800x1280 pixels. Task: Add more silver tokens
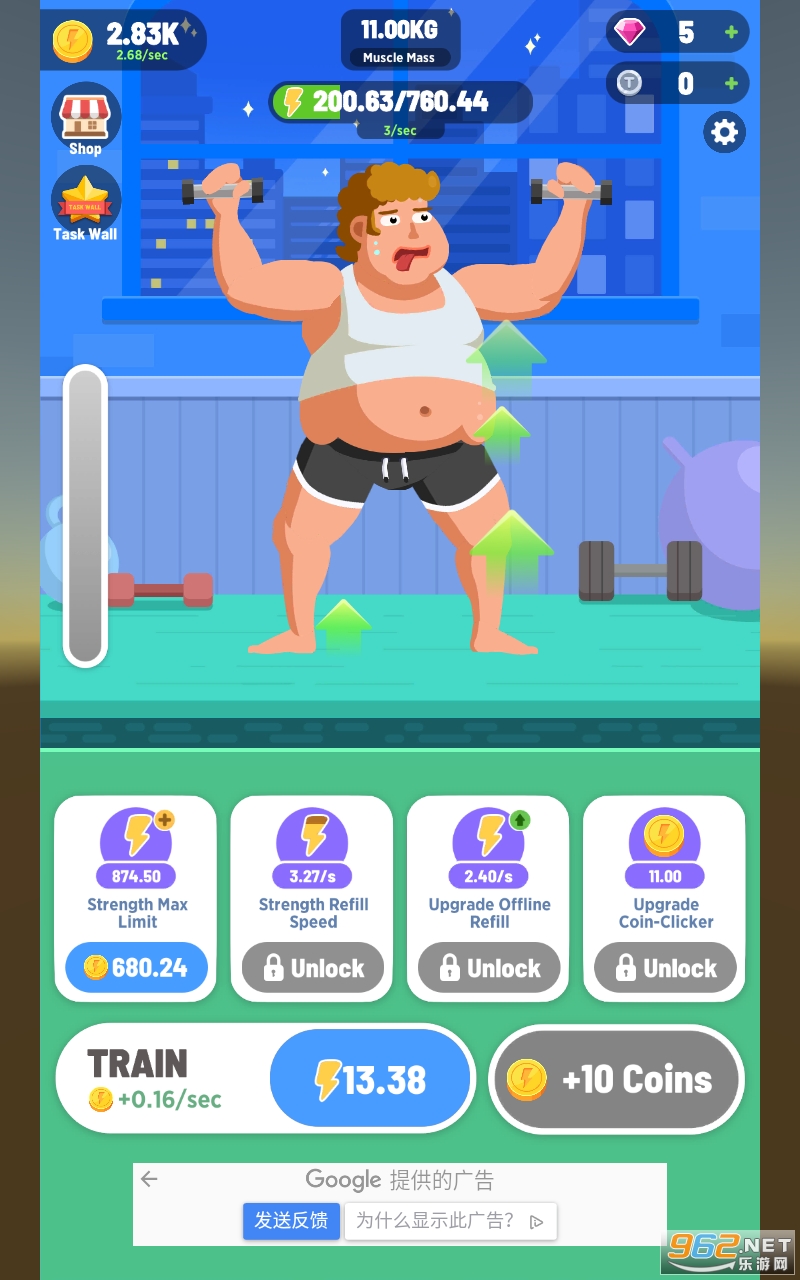tap(731, 84)
